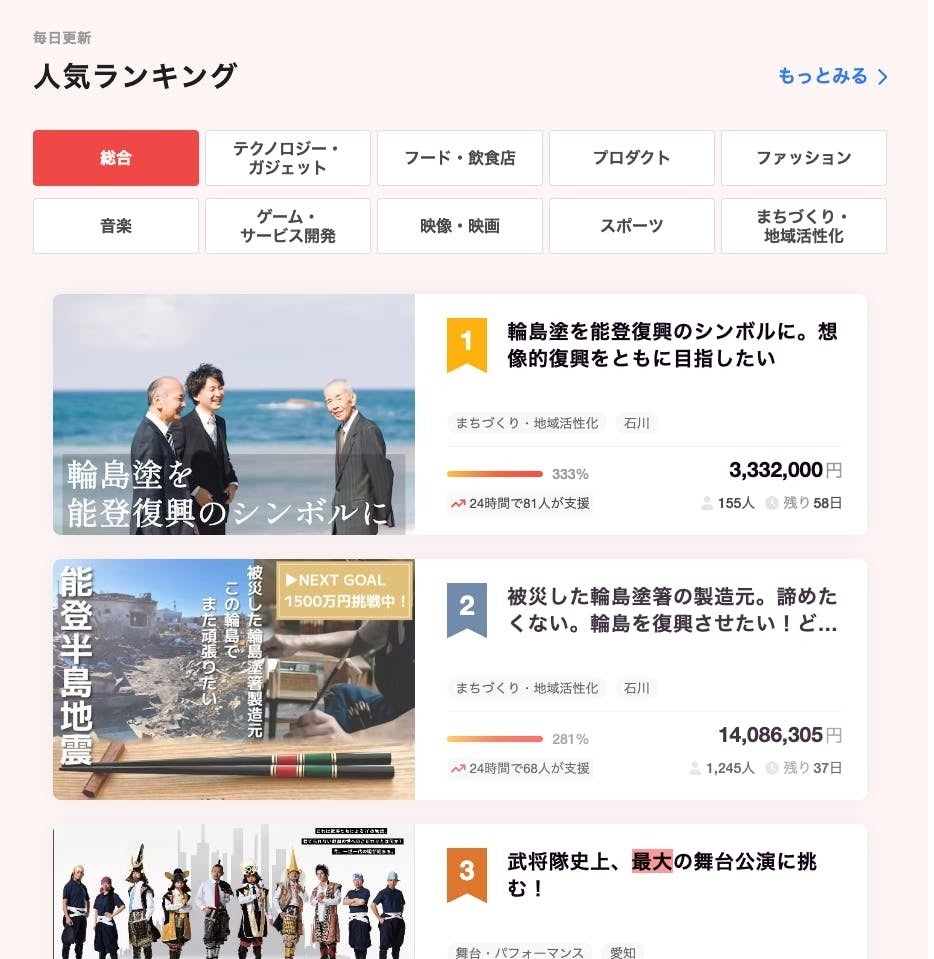The image size is (934, 959).
Task: Switch to テクノロジー・ガジェット category
Action: tap(288, 158)
